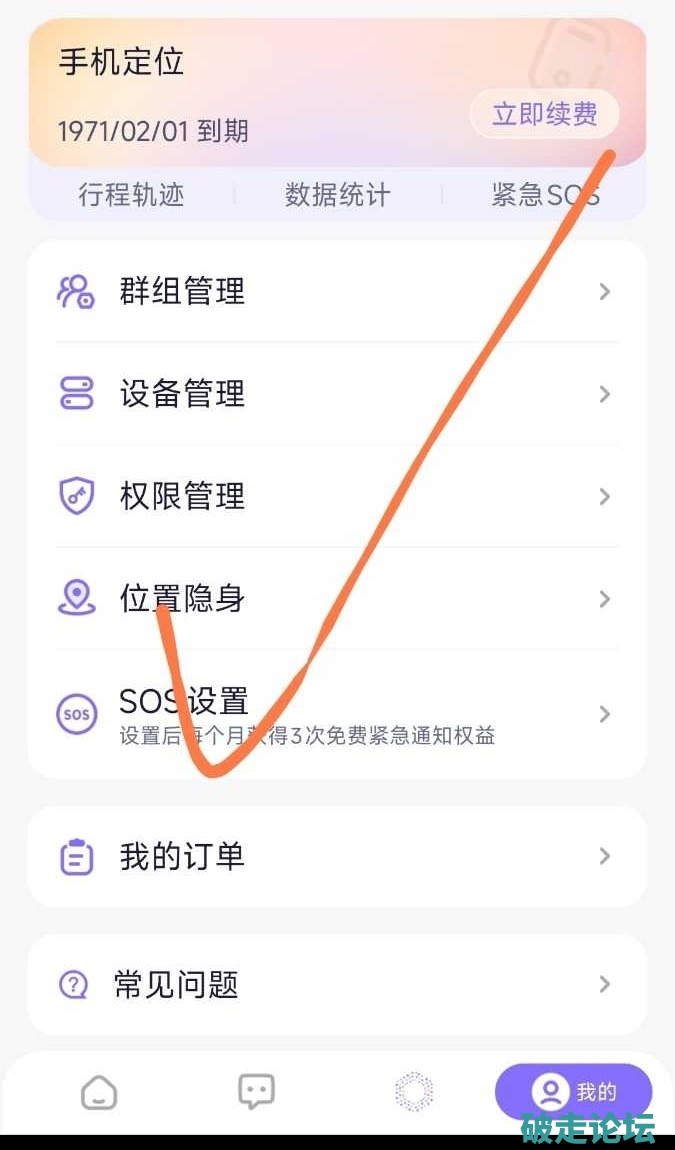Open 权限管理 permission settings
The height and width of the screenshot is (1150, 675).
tap(336, 496)
